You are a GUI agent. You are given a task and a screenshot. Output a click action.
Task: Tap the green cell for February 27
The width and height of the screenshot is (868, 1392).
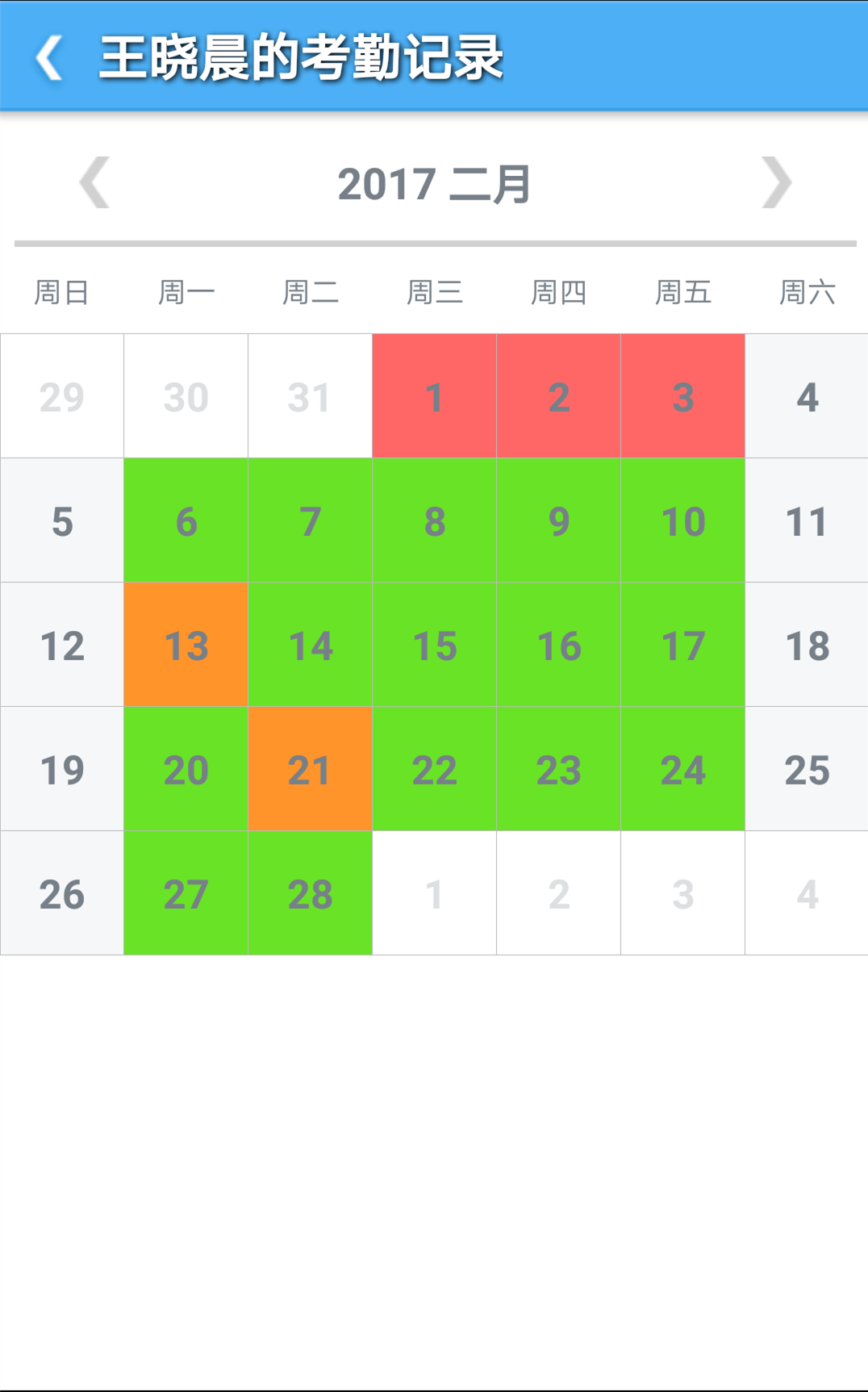tap(186, 893)
